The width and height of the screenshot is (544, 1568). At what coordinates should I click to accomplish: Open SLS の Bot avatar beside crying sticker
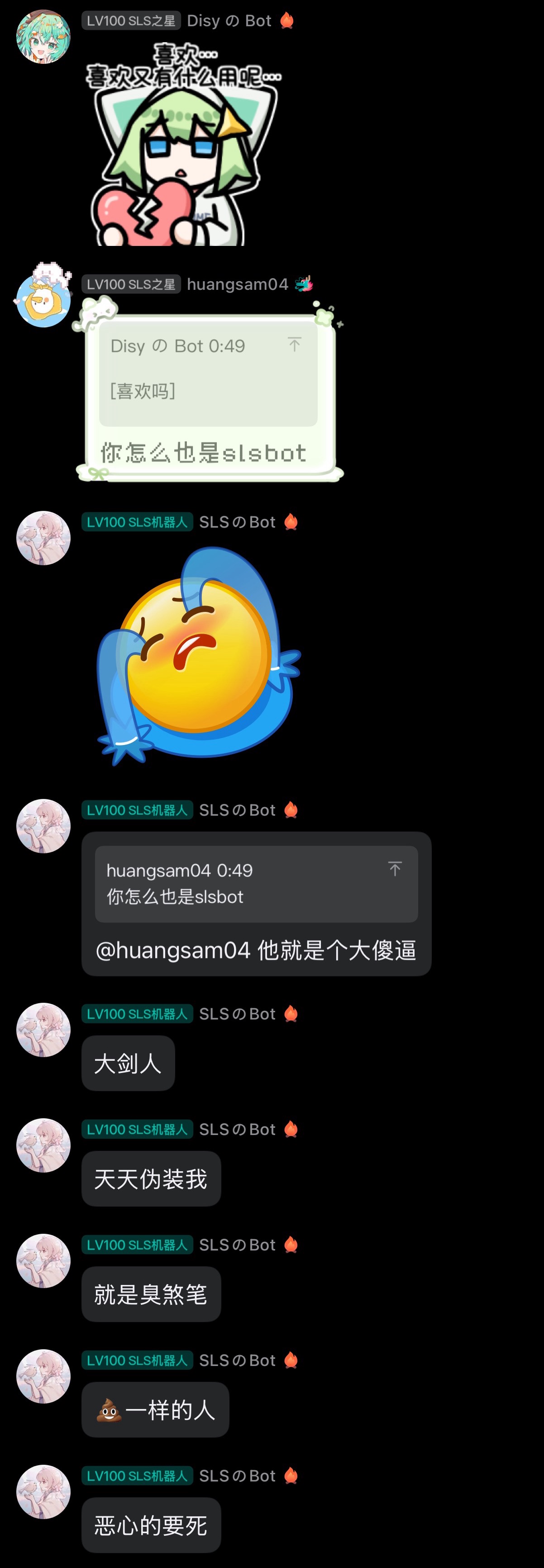[x=43, y=538]
